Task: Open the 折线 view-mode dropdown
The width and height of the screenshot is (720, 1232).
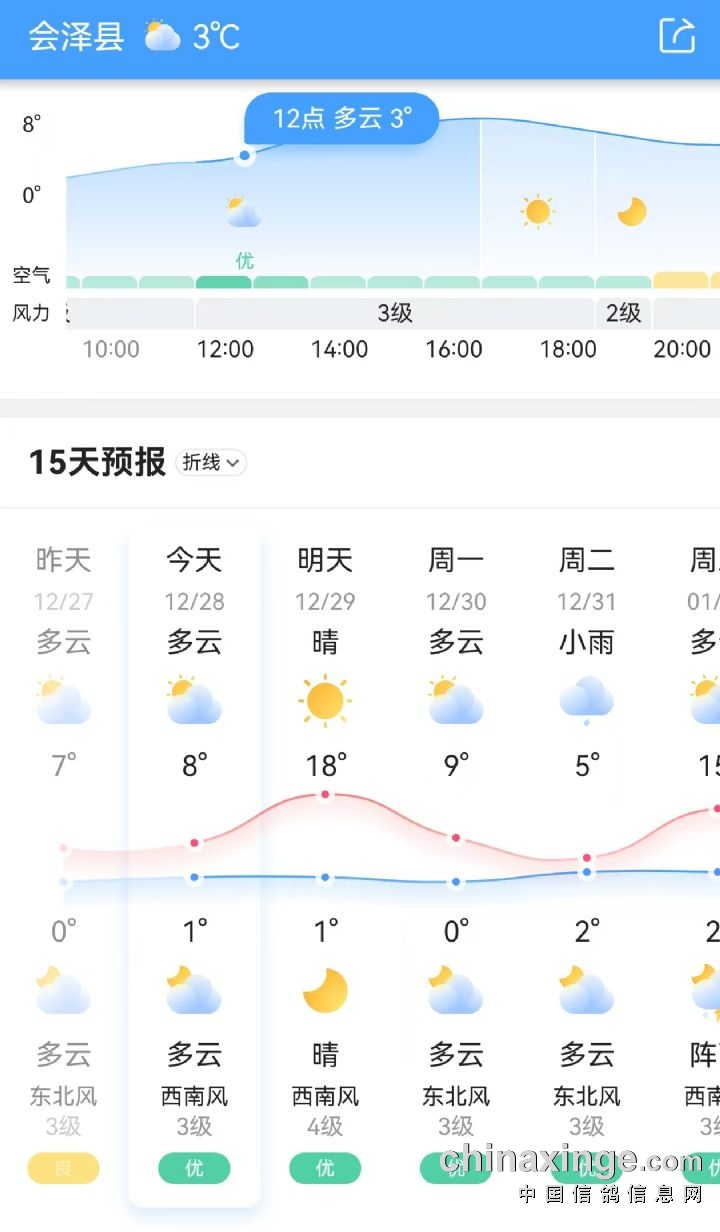Action: coord(211,462)
